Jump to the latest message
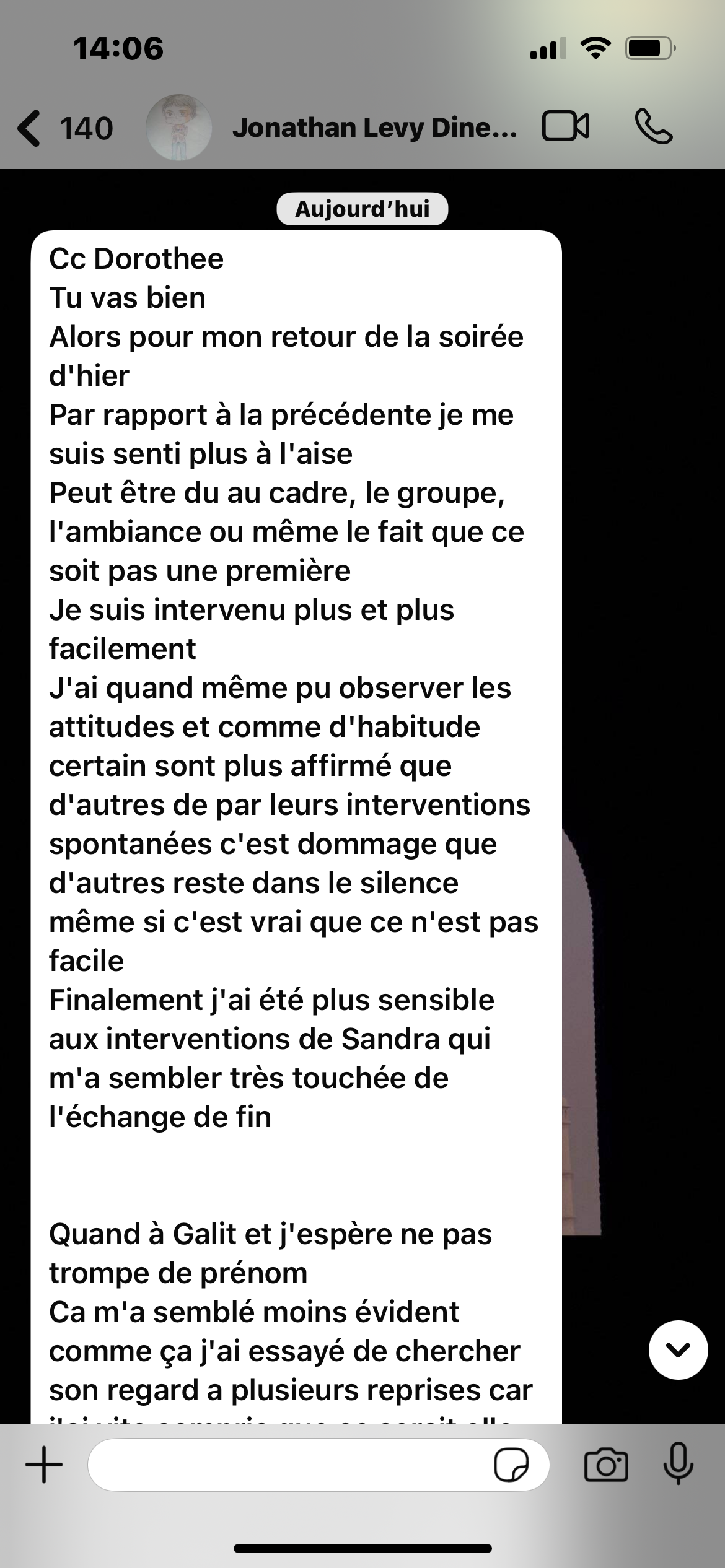This screenshot has height=1568, width=725. [x=678, y=1350]
